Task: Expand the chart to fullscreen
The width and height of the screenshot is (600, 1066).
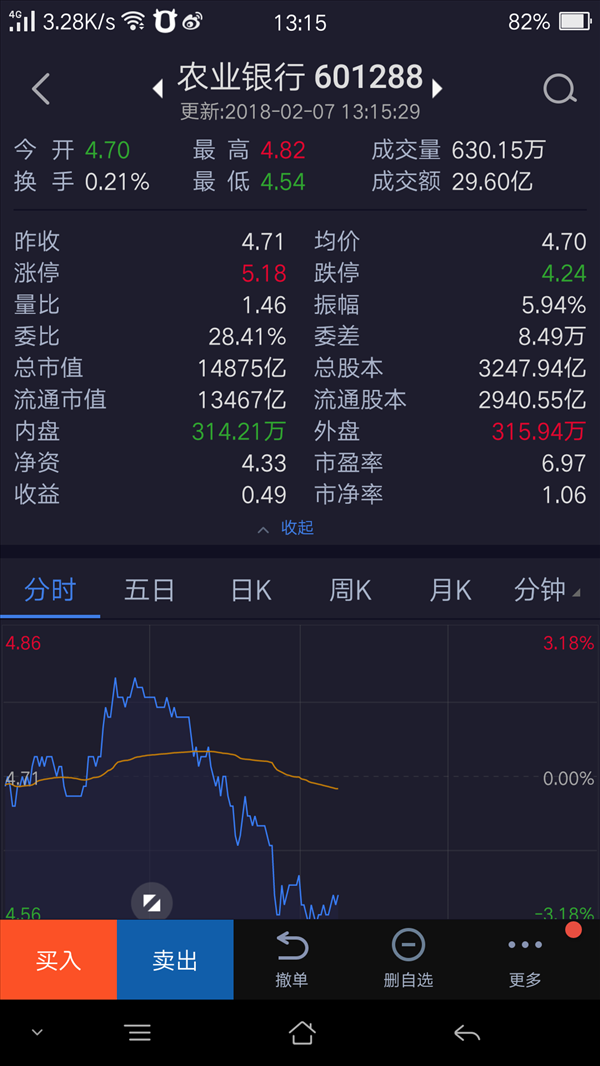Action: [152, 903]
